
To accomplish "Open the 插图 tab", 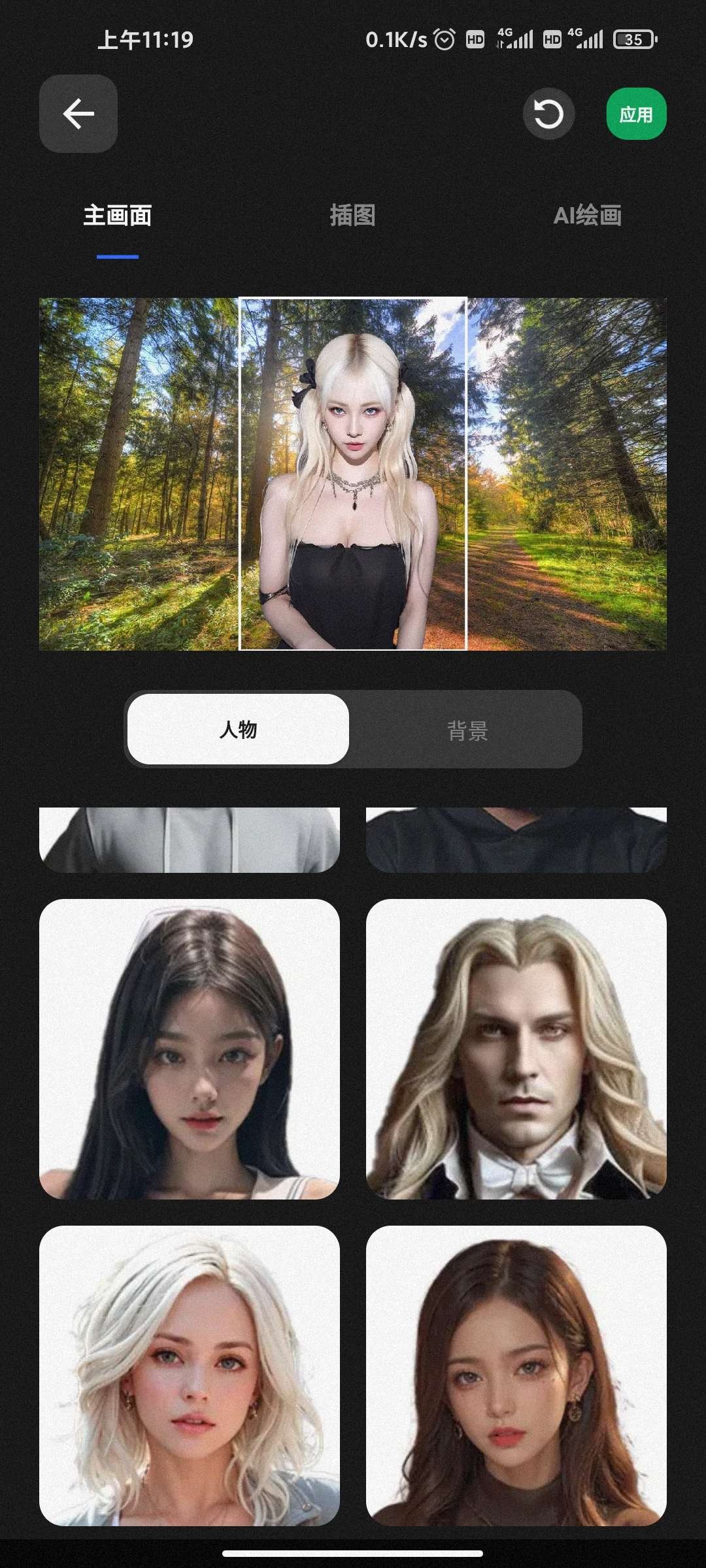I will point(352,216).
